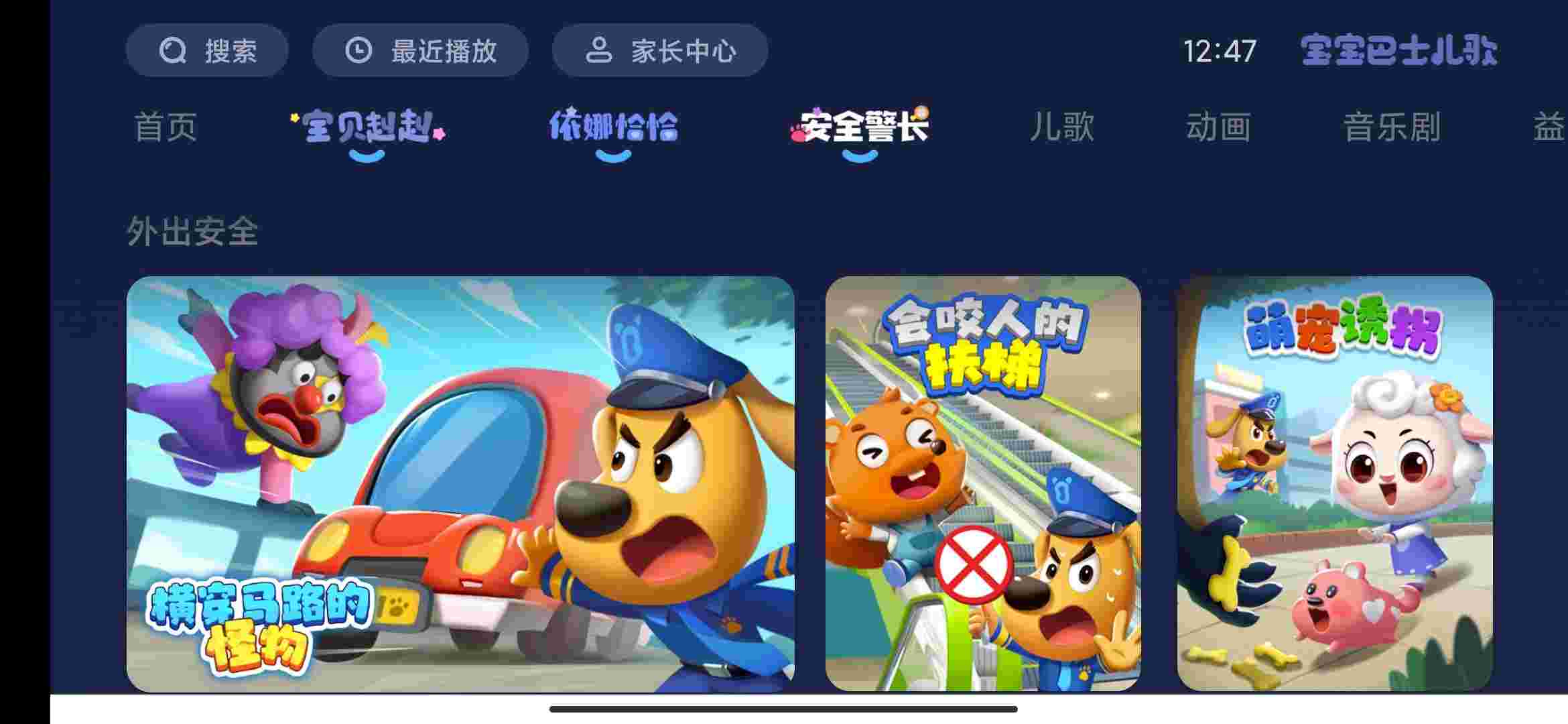Image resolution: width=1568 pixels, height=724 pixels.
Task: Open the 动画 tab
Action: click(x=1218, y=127)
